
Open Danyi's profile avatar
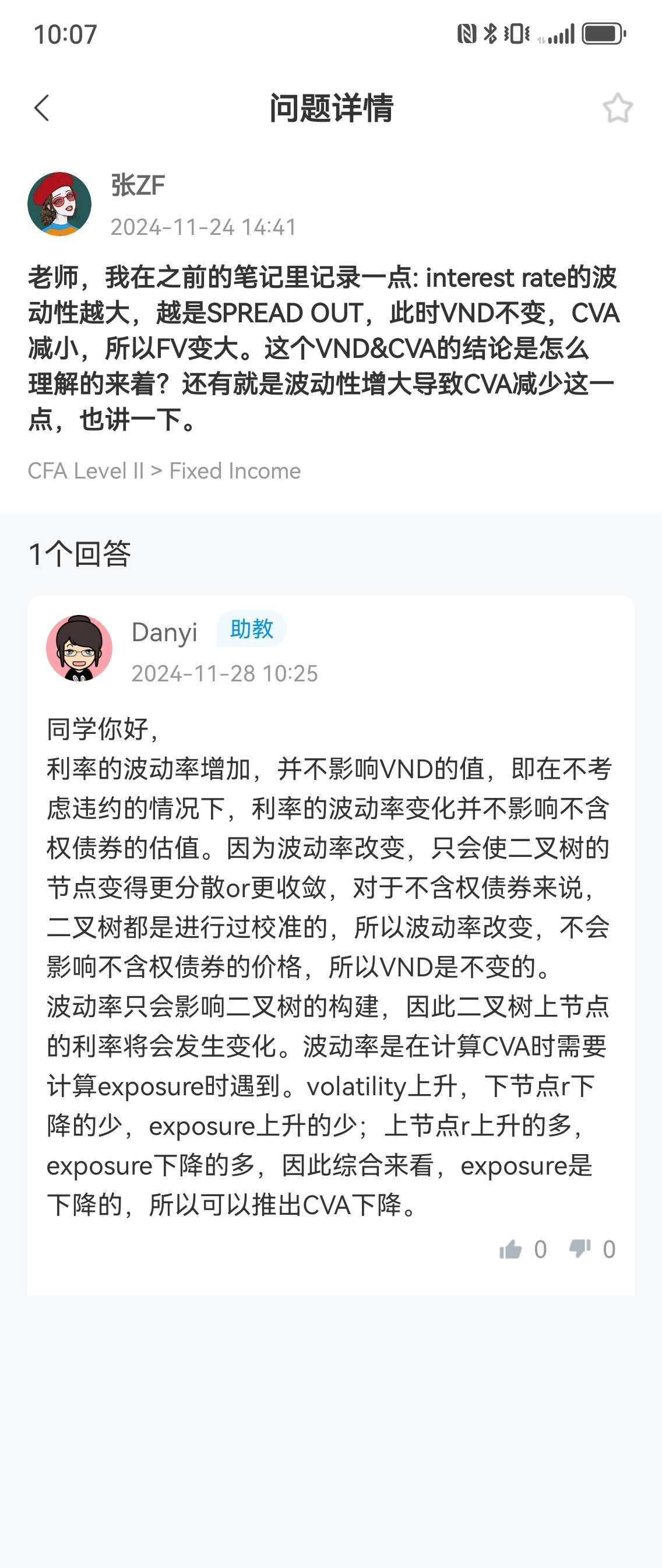[x=79, y=648]
